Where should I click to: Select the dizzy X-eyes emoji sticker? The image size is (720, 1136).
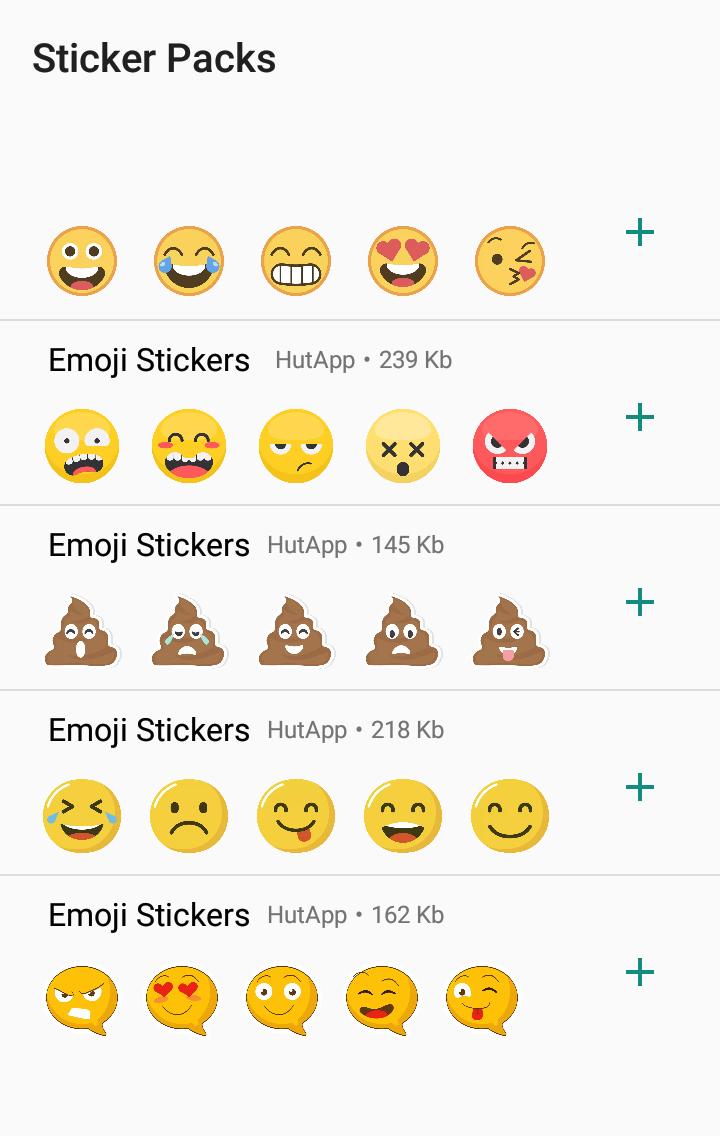coord(403,447)
